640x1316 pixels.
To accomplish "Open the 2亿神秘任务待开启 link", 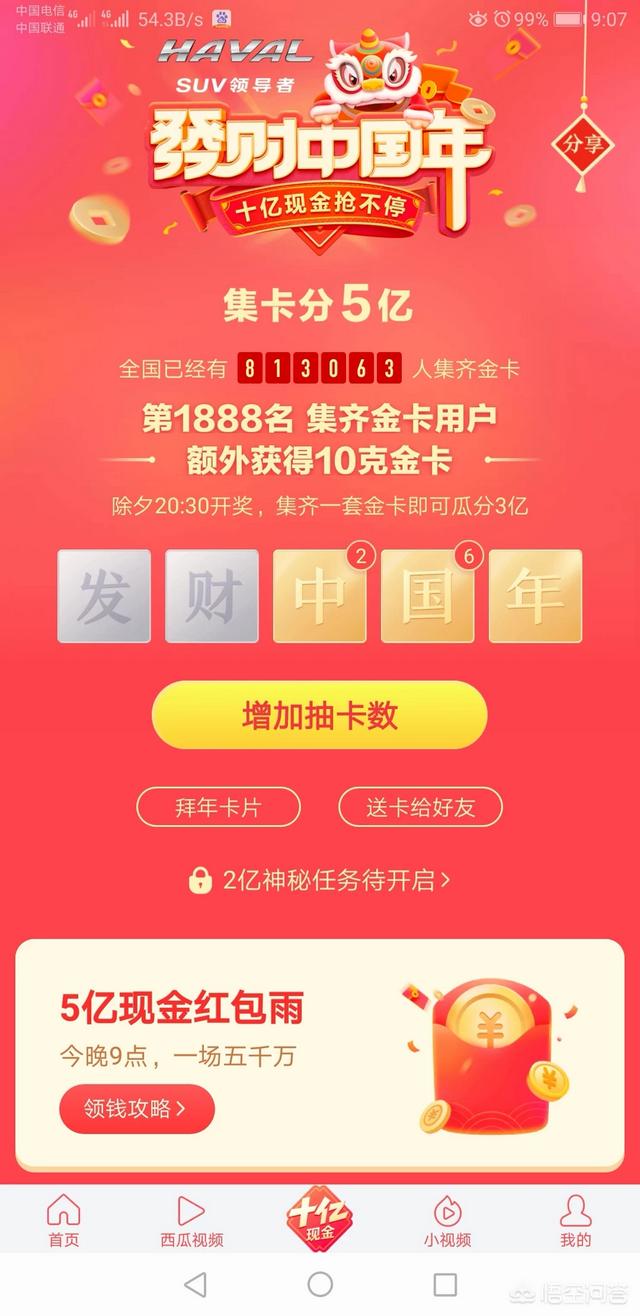I will tap(320, 880).
